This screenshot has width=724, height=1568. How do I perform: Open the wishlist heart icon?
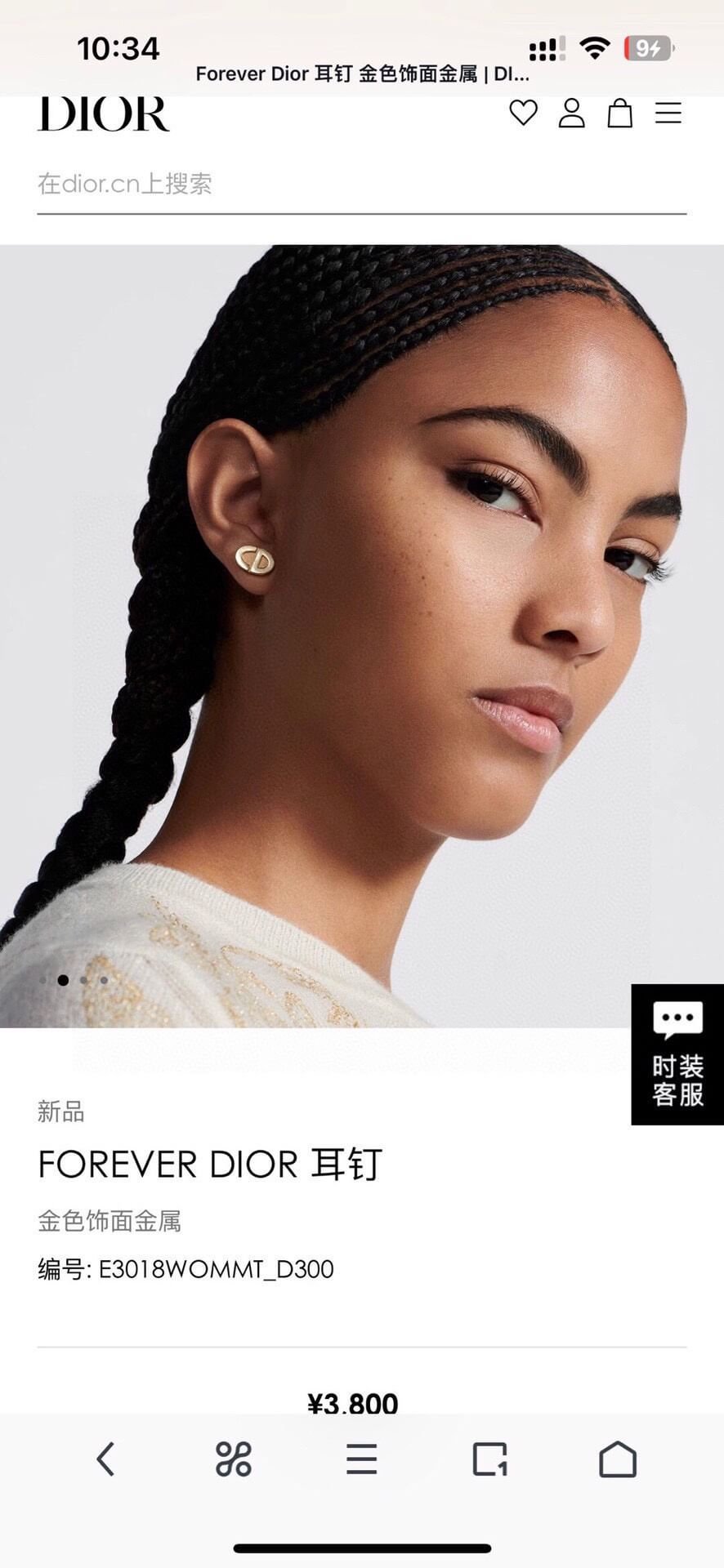coord(523,113)
